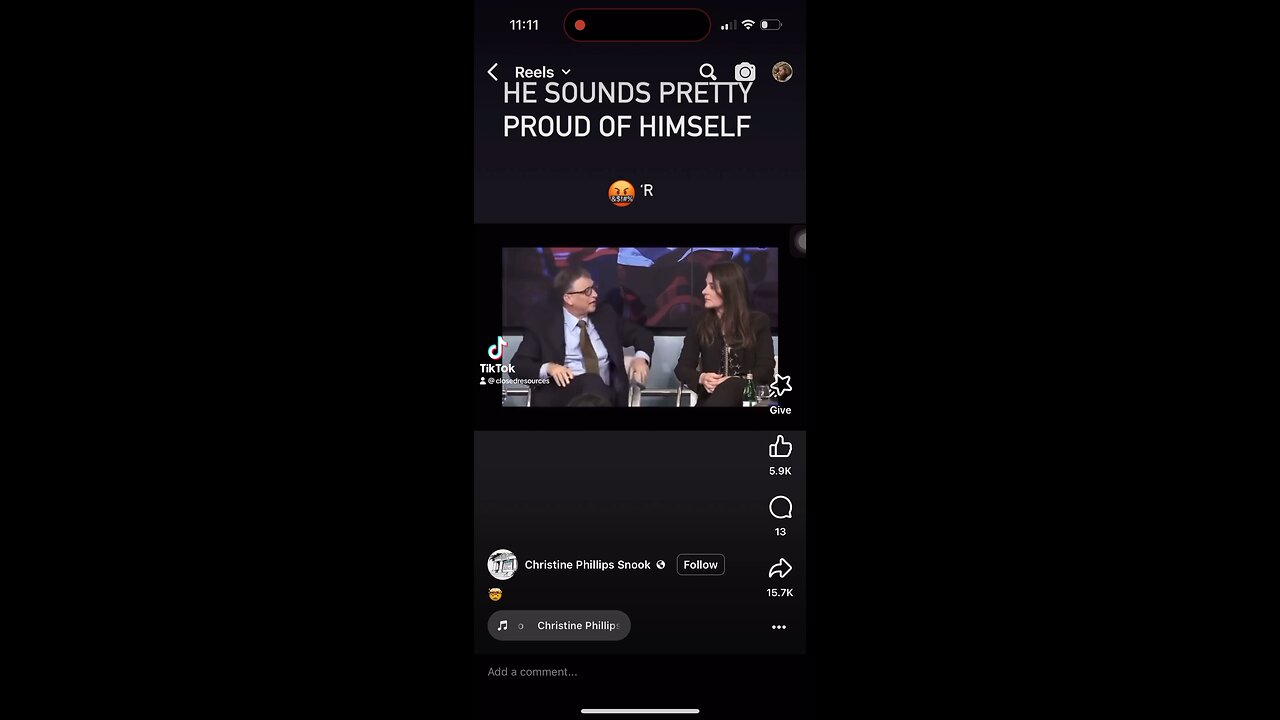The image size is (1280, 720).
Task: Share this reel
Action: coord(780,569)
